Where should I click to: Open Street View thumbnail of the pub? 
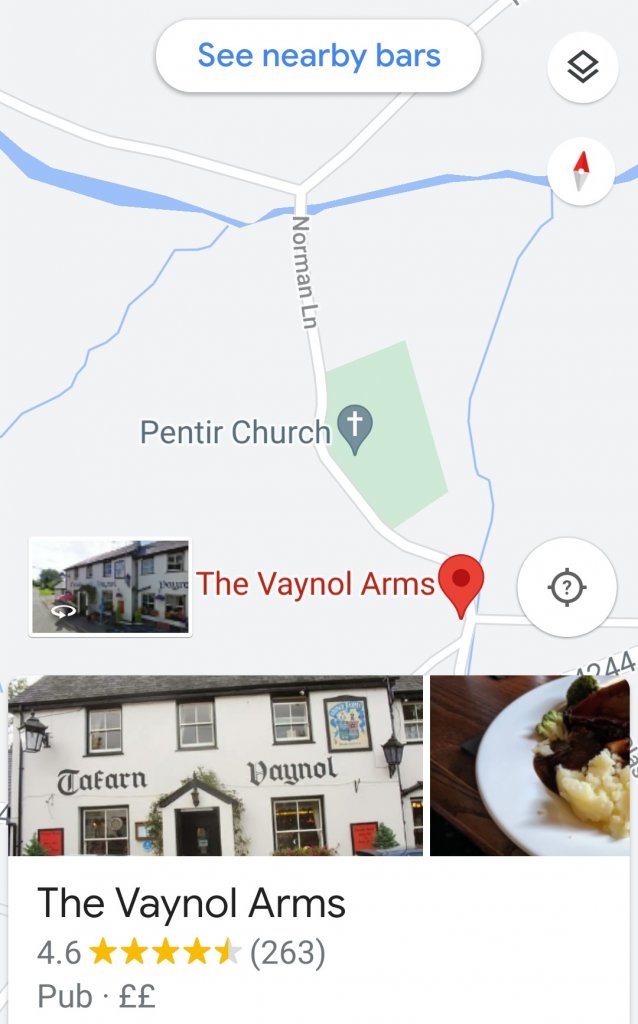(110, 587)
